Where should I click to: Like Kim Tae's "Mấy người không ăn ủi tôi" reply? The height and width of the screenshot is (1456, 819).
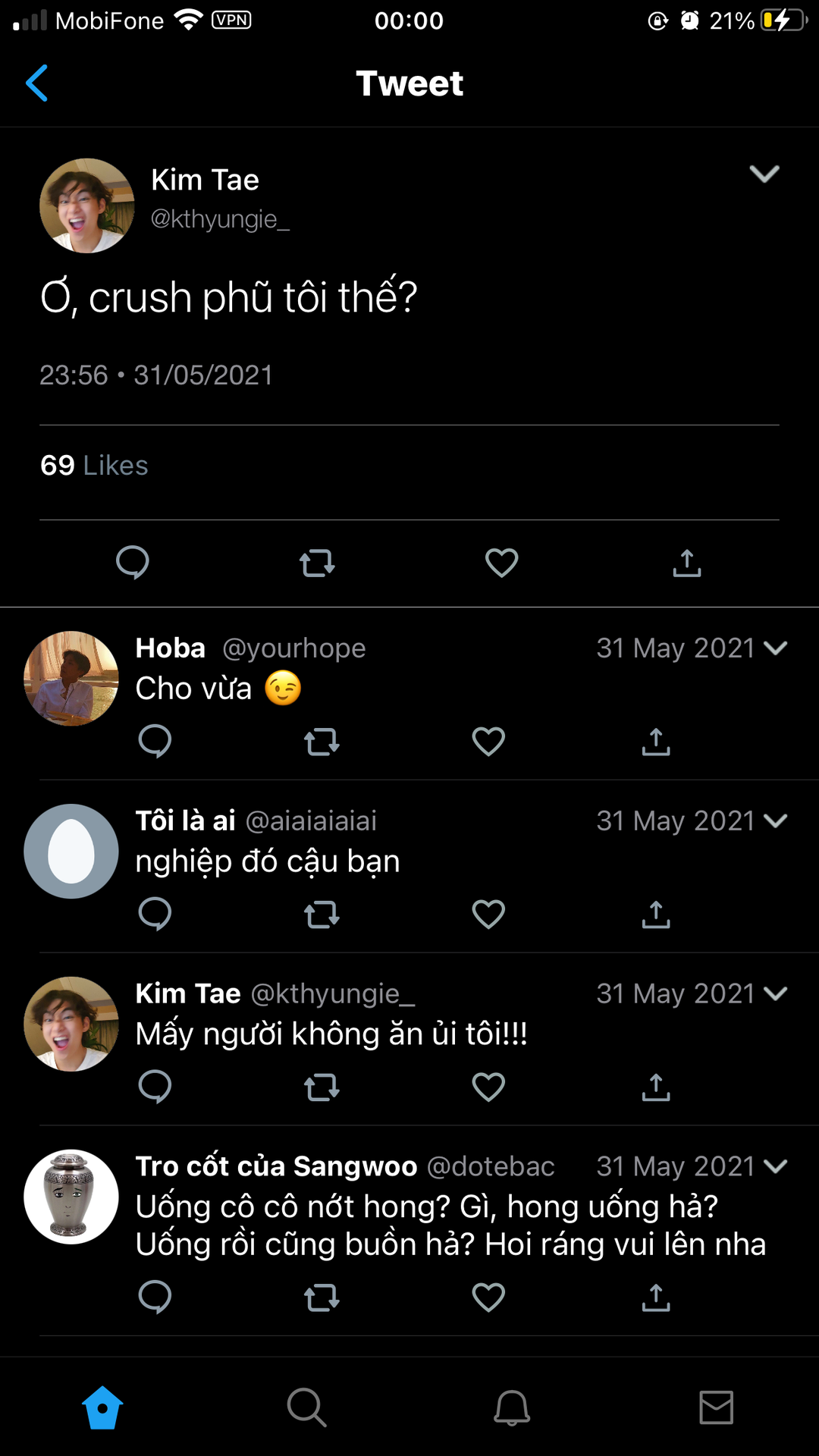(x=488, y=1087)
